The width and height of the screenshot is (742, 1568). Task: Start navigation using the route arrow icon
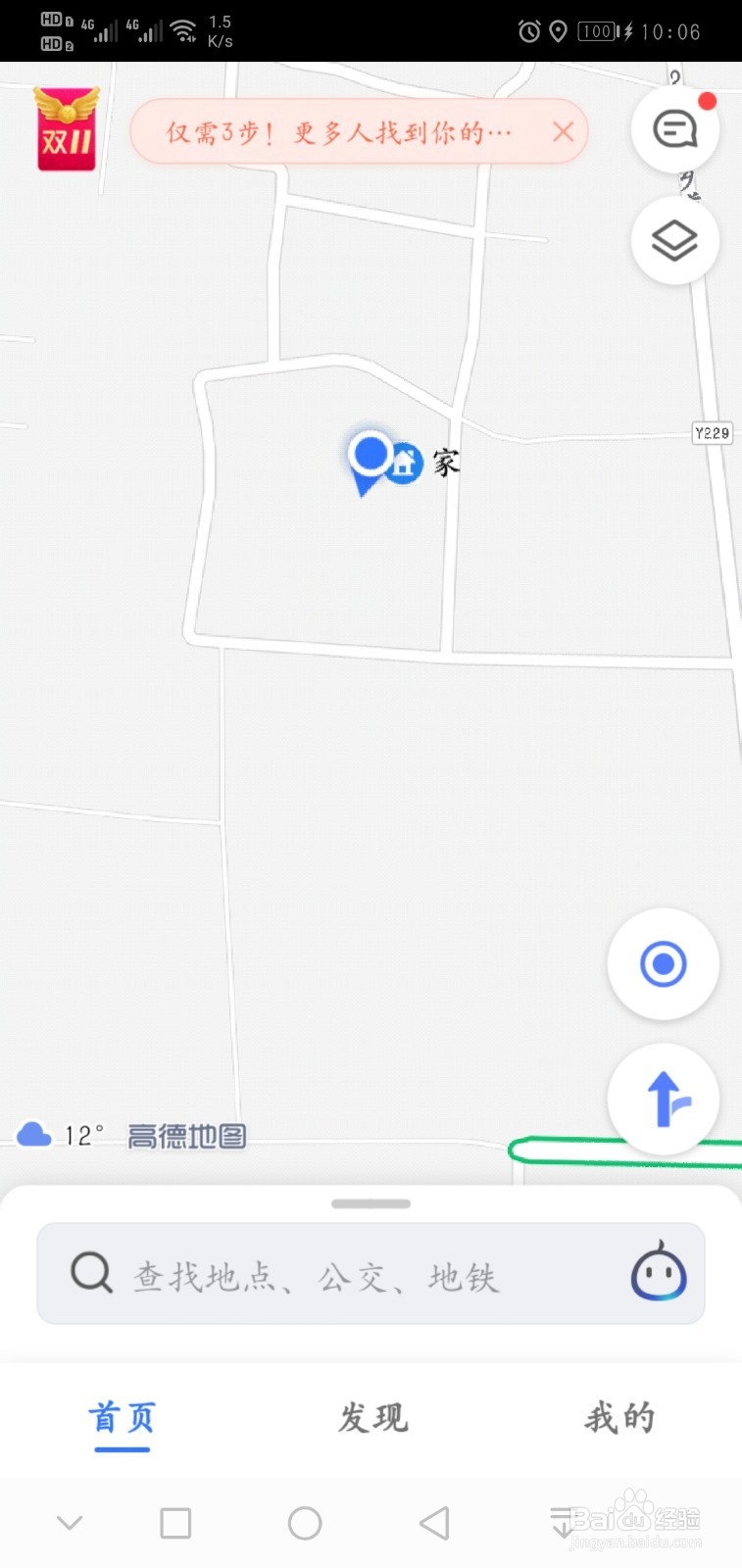pos(663,1100)
